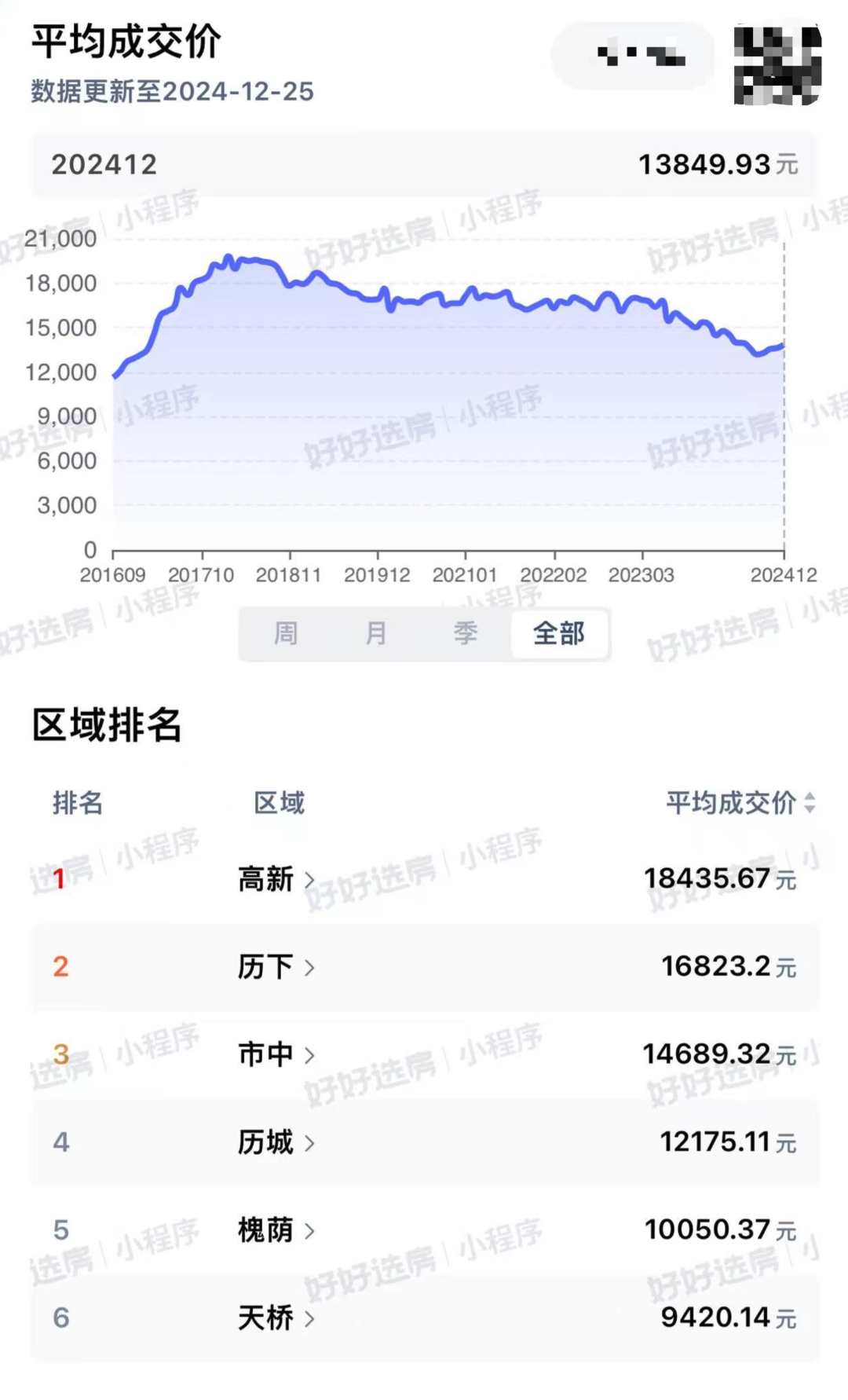This screenshot has width=848, height=1400.
Task: Open the 历下 district details
Action: coord(276,967)
